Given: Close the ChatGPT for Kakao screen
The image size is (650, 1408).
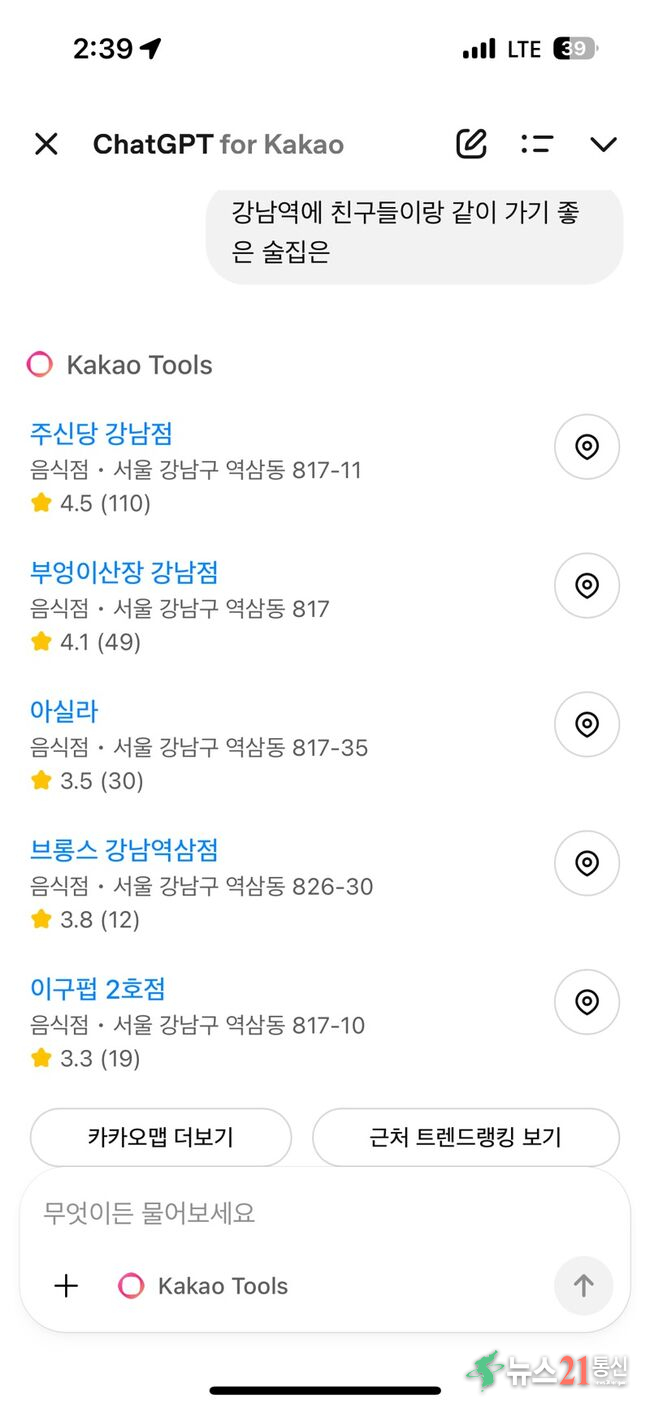Looking at the screenshot, I should click(x=46, y=144).
